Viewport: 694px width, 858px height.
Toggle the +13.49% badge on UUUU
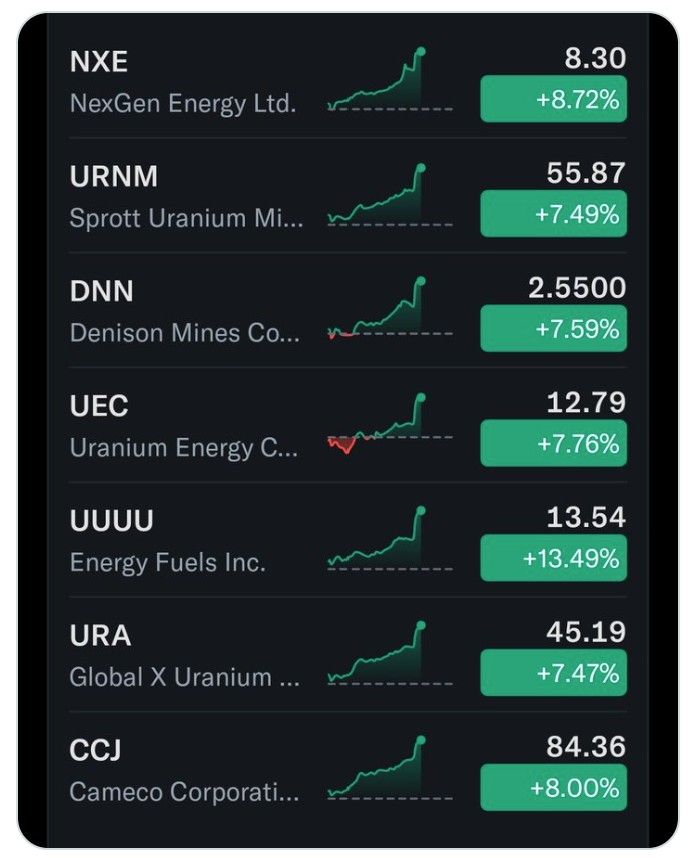(553, 558)
